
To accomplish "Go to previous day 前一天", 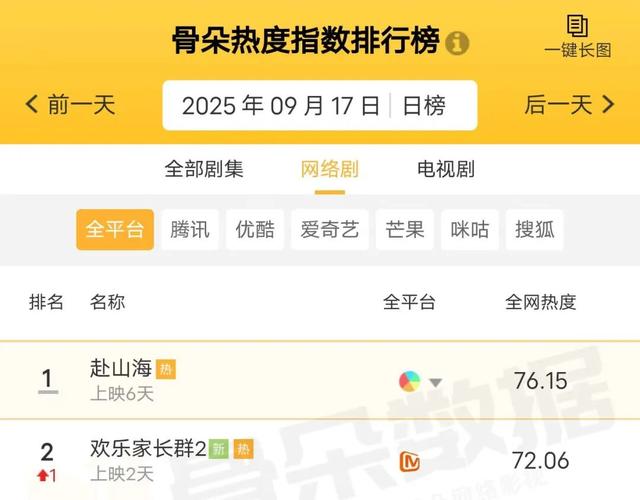I will pyautogui.click(x=70, y=105).
